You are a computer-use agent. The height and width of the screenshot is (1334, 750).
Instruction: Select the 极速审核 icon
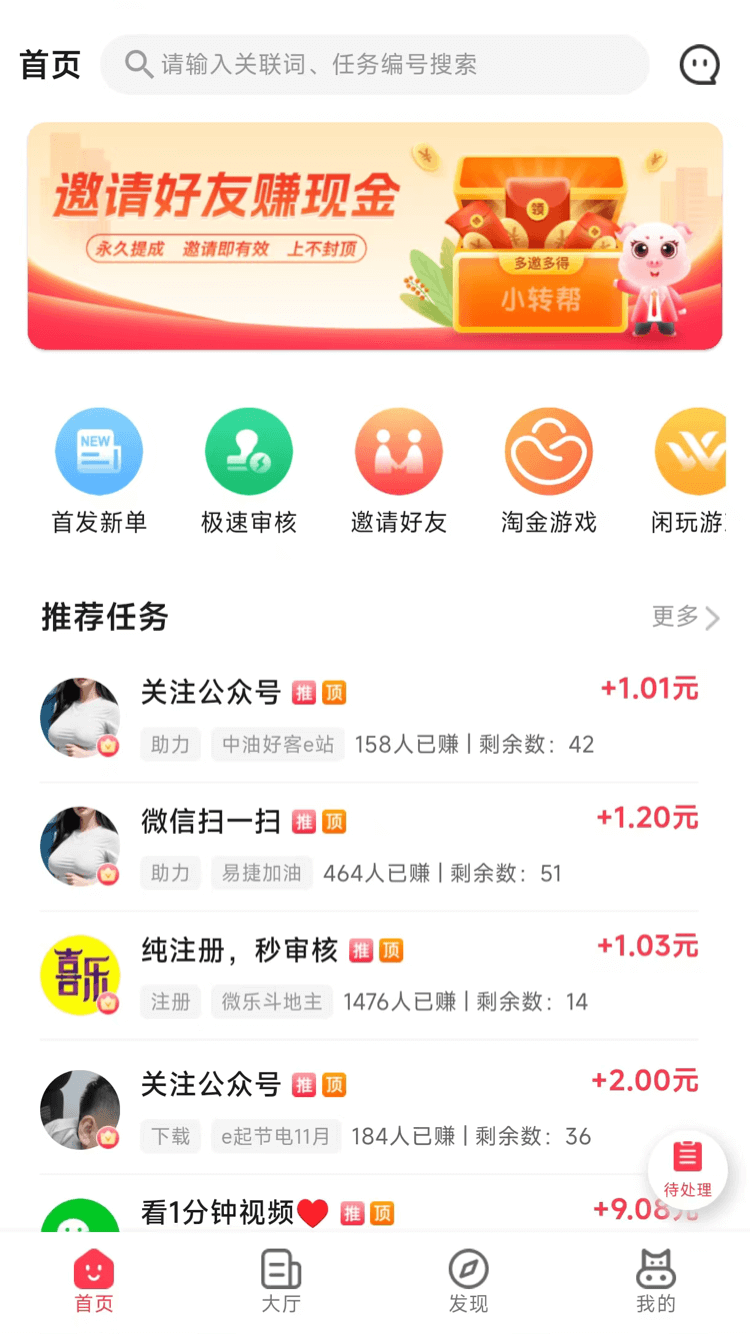tap(249, 450)
